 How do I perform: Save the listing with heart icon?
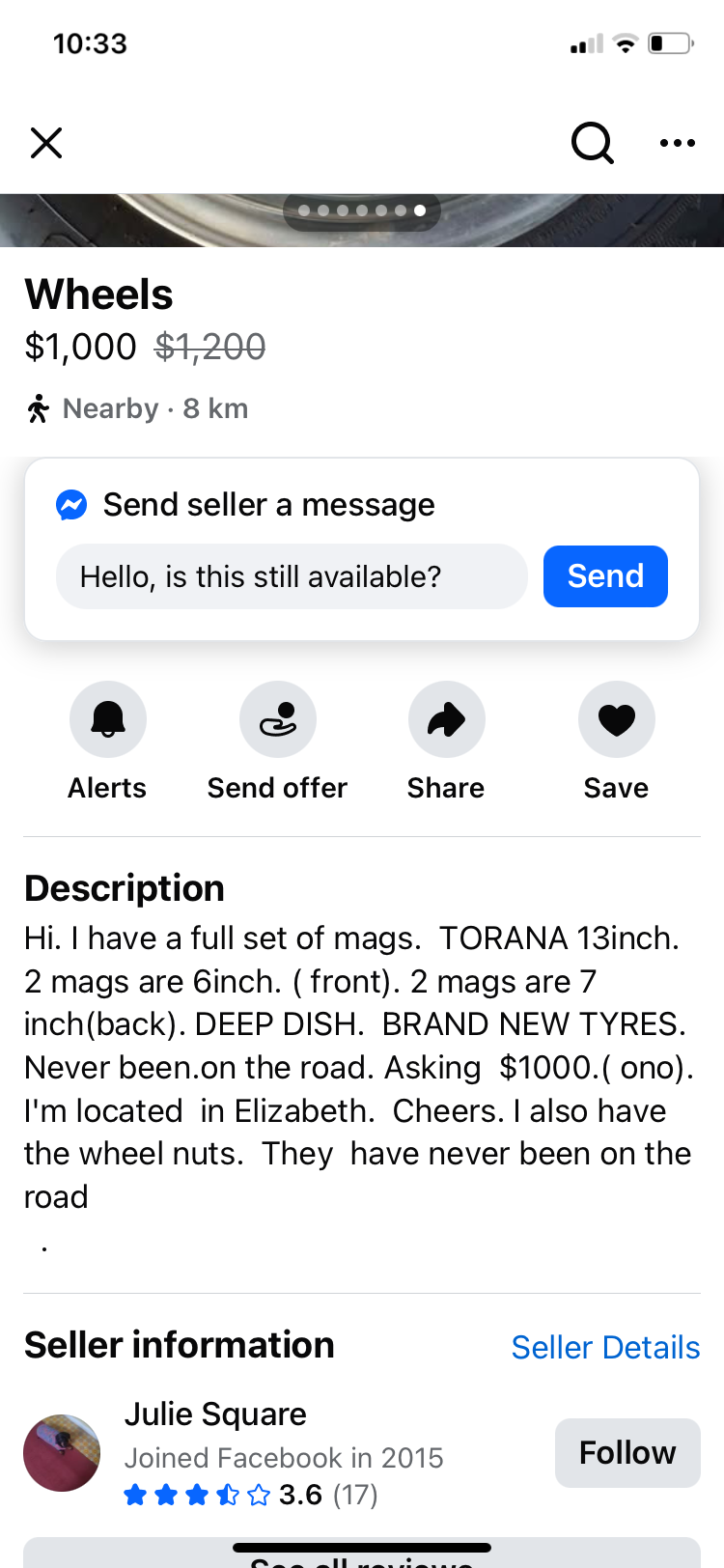(616, 720)
